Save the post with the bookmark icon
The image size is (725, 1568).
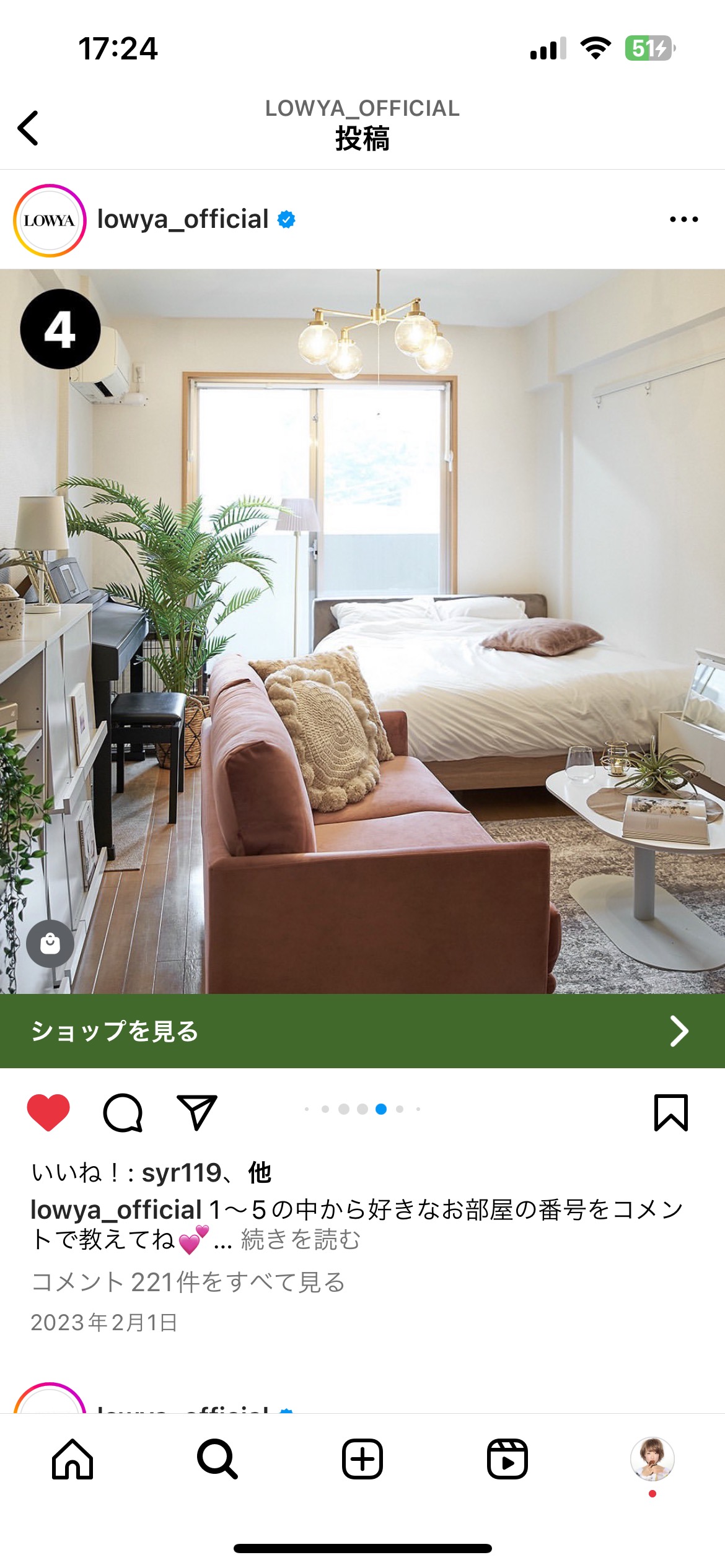[x=671, y=1113]
